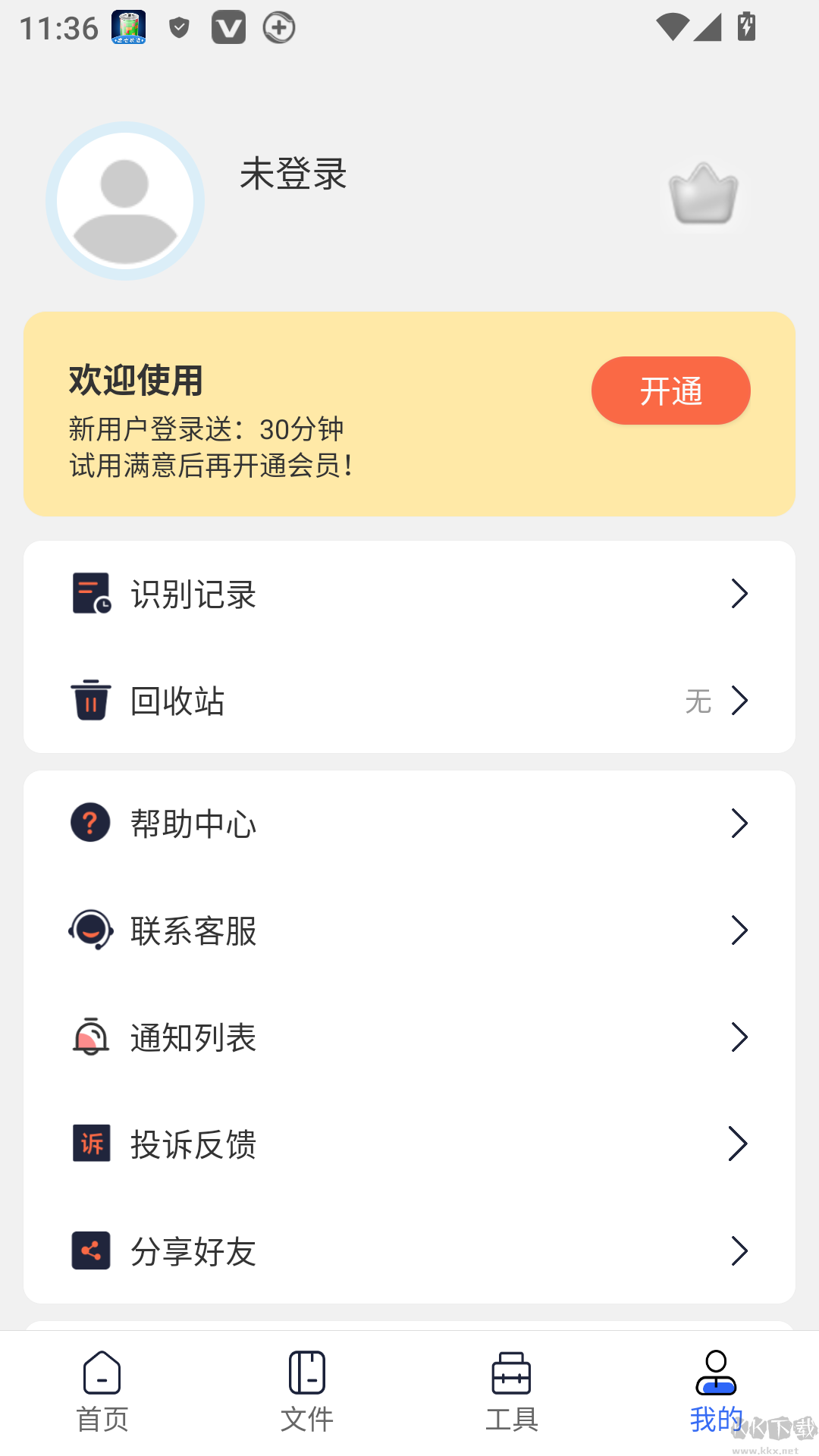Tap the 帮助中心 question mark icon
This screenshot has width=819, height=1456.
coord(89,823)
